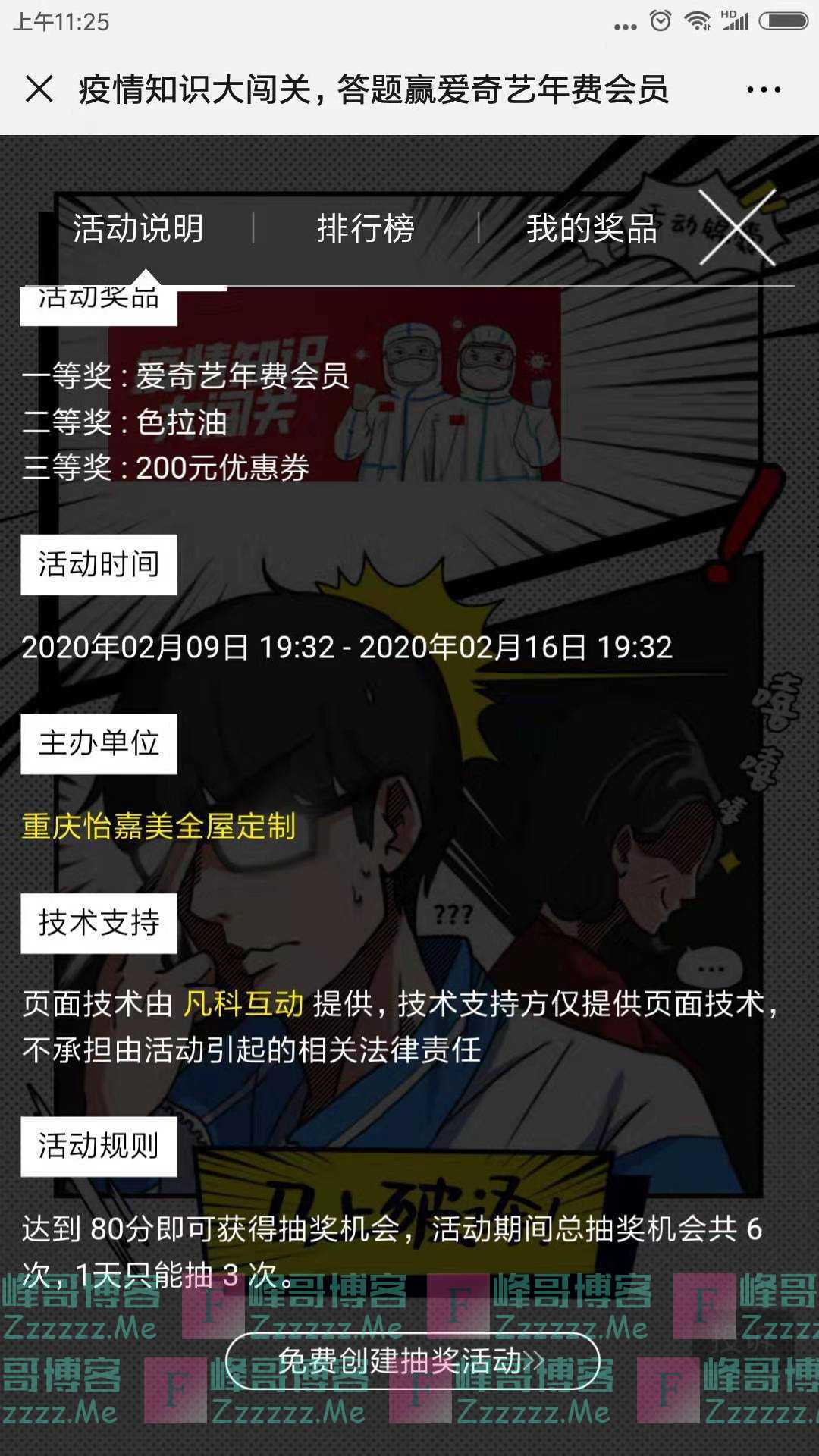Select the 活动说明 tab
The width and height of the screenshot is (819, 1456).
point(139,228)
